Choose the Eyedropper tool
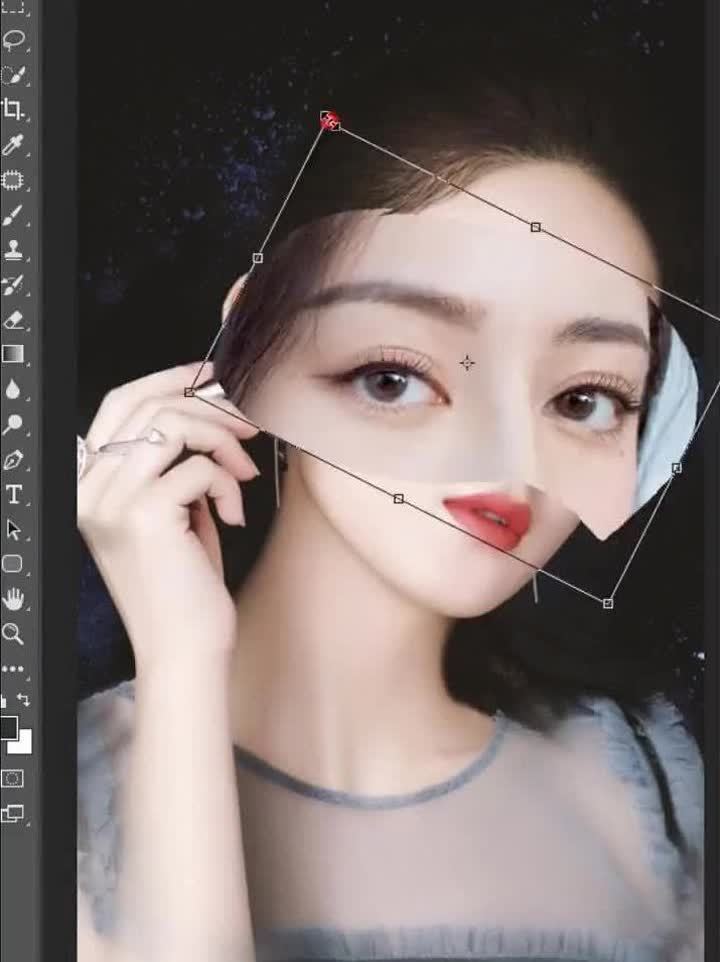 pos(13,146)
